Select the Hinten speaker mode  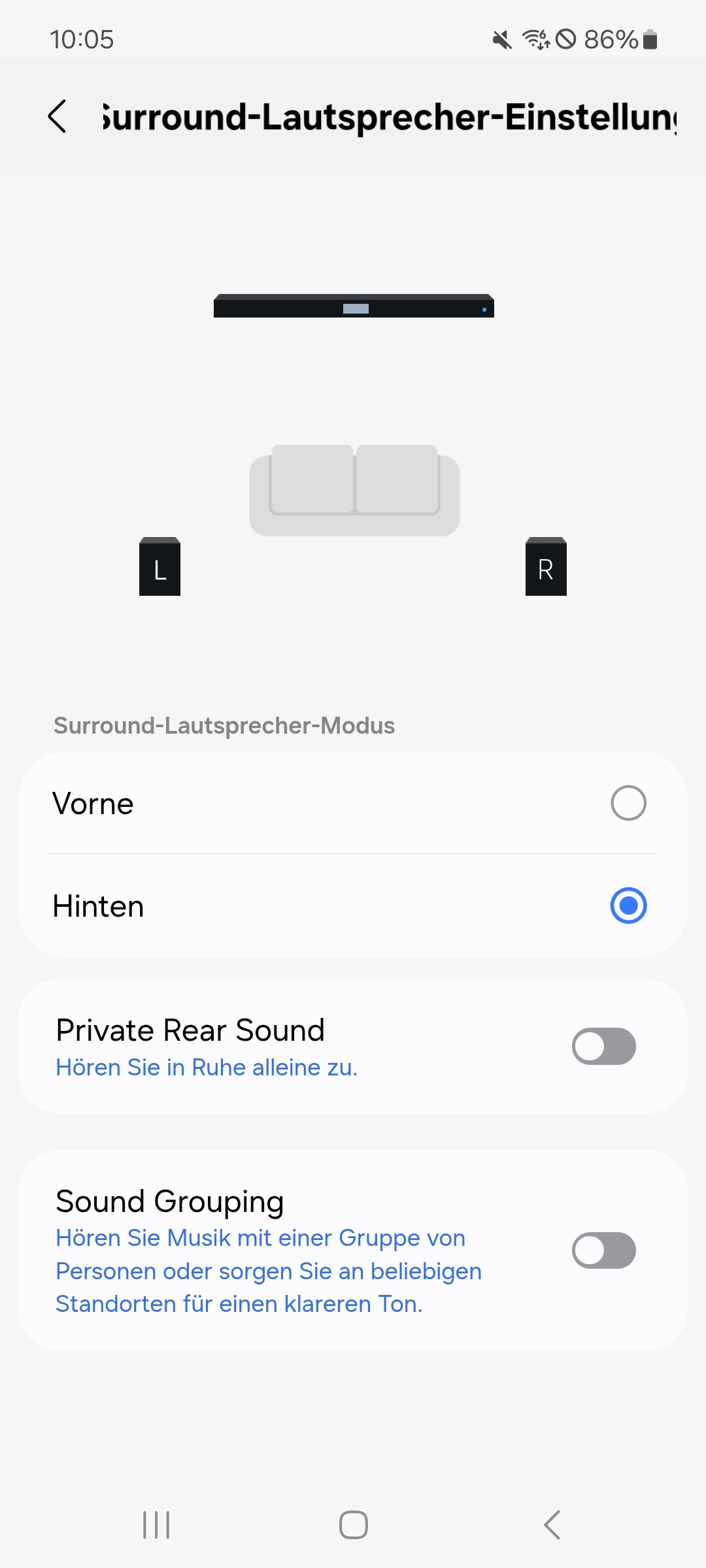(x=628, y=906)
